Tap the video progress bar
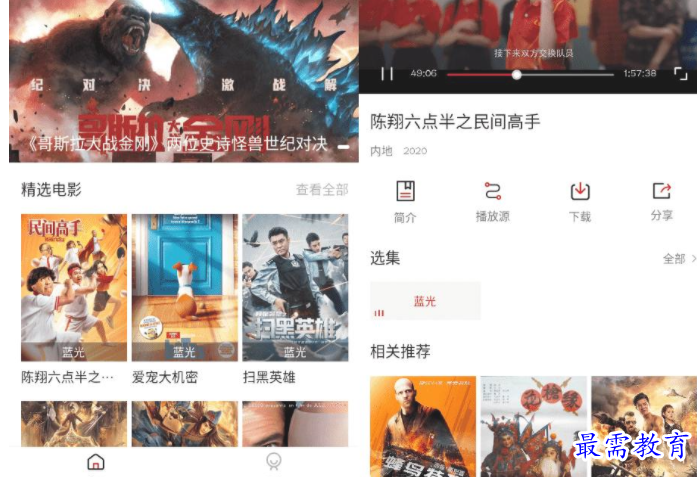697x477 pixels. 530,74
